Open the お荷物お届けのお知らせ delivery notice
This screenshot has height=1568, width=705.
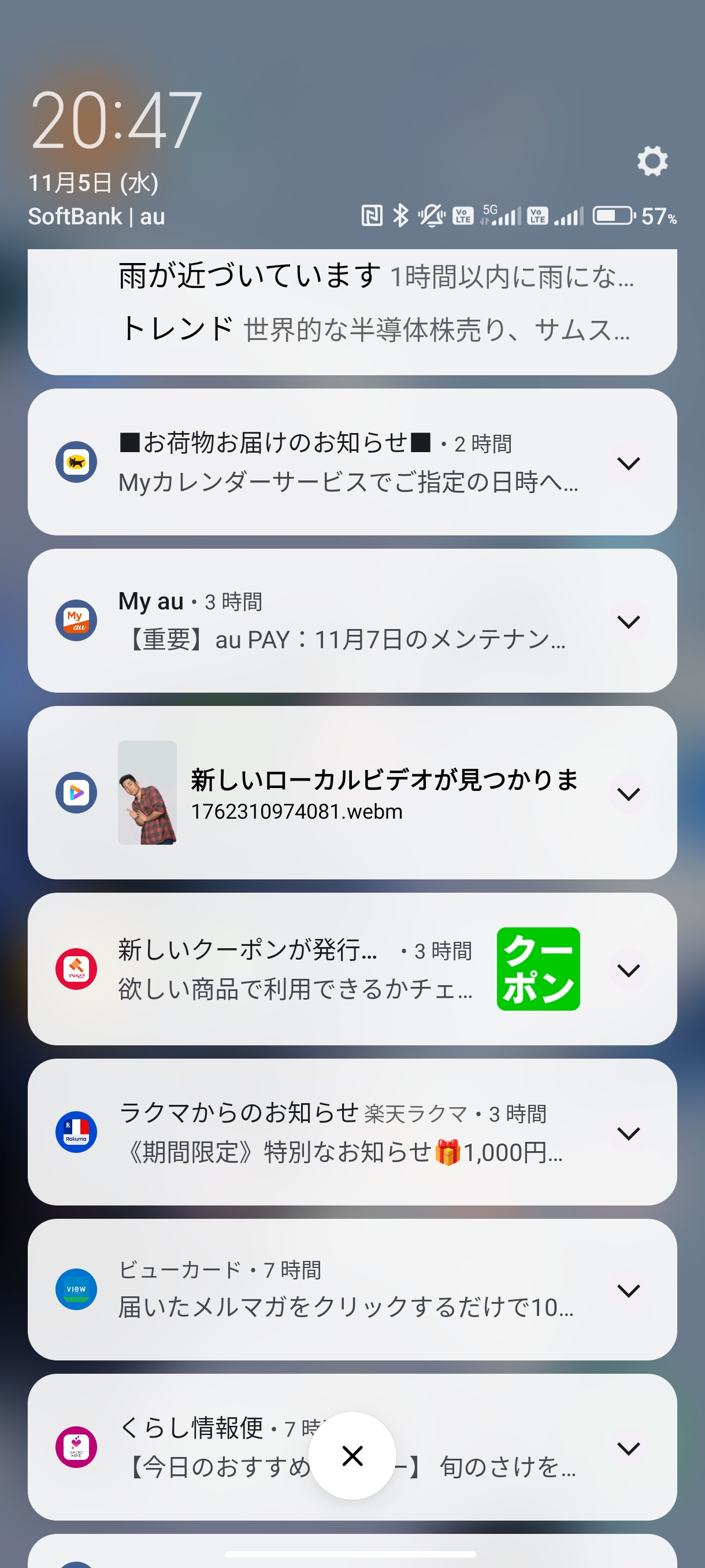347,463
